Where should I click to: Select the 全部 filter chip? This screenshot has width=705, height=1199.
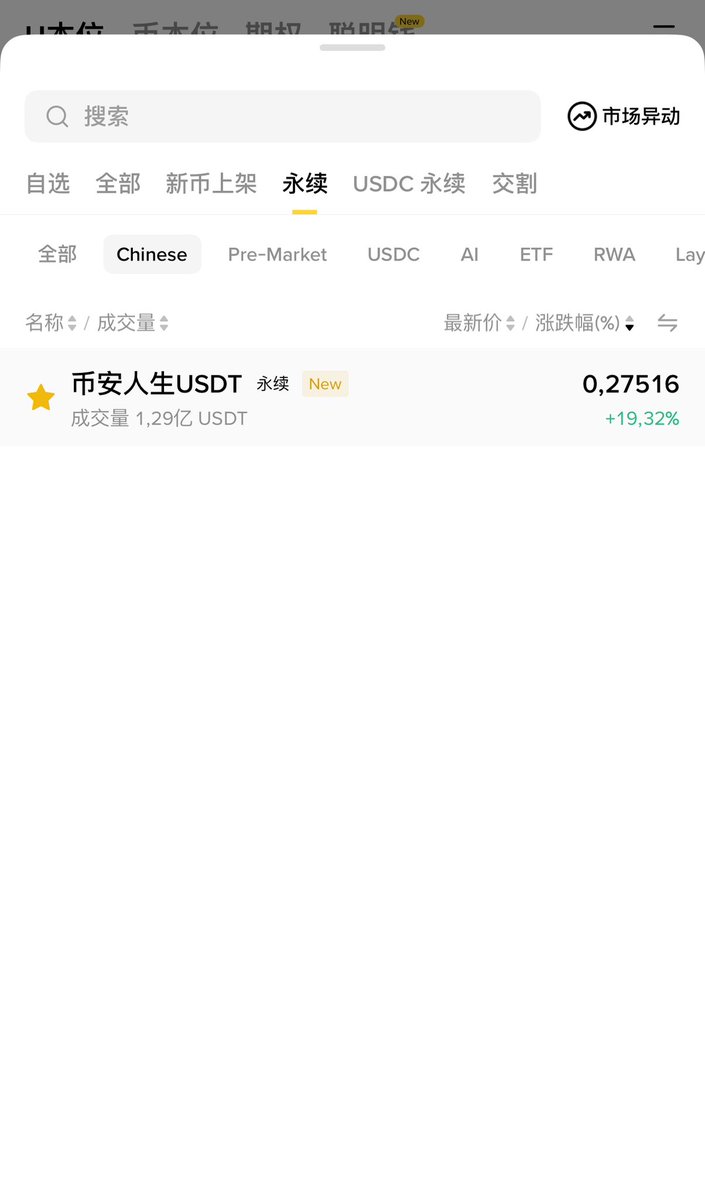click(57, 254)
